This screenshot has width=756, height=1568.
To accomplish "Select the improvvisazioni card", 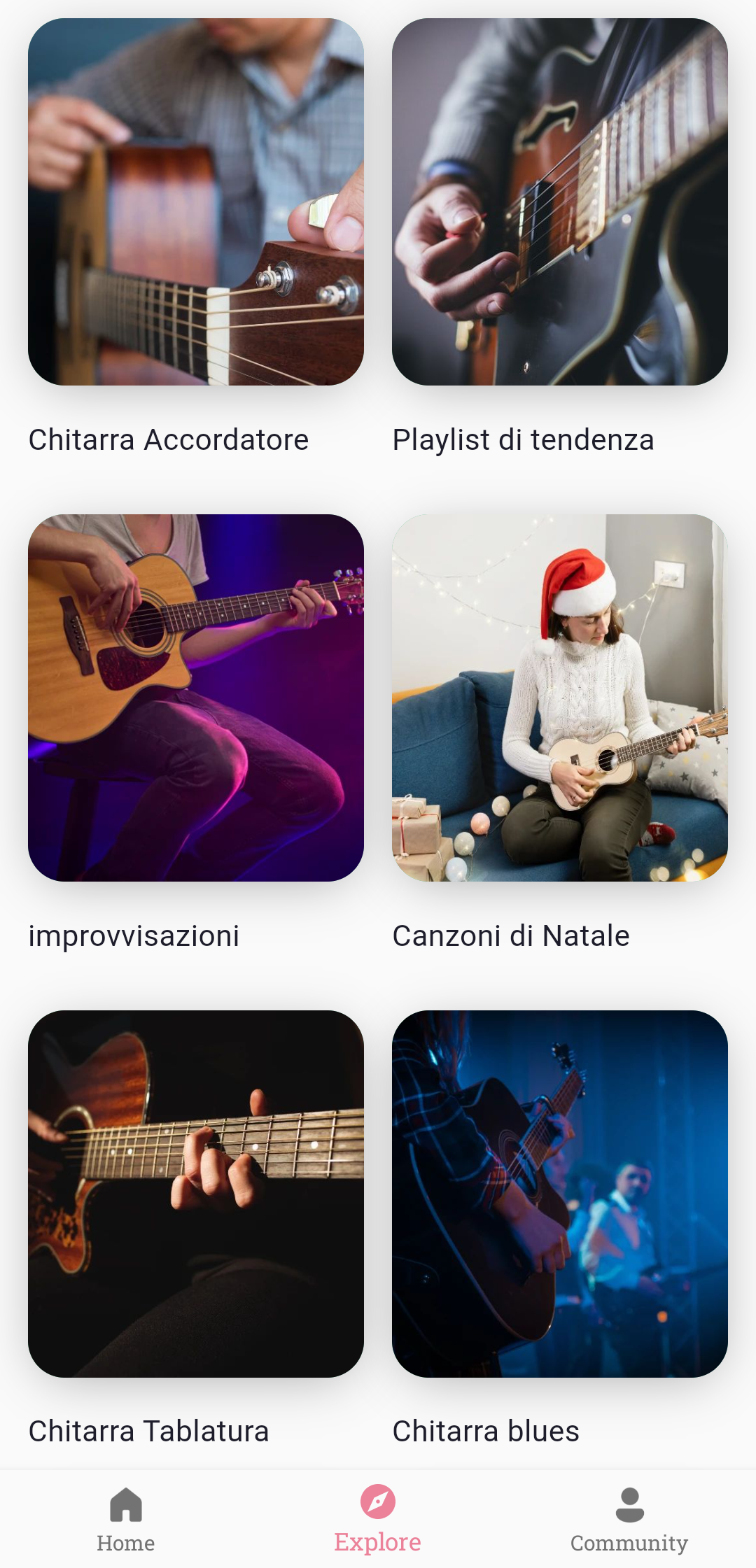I will coord(196,698).
